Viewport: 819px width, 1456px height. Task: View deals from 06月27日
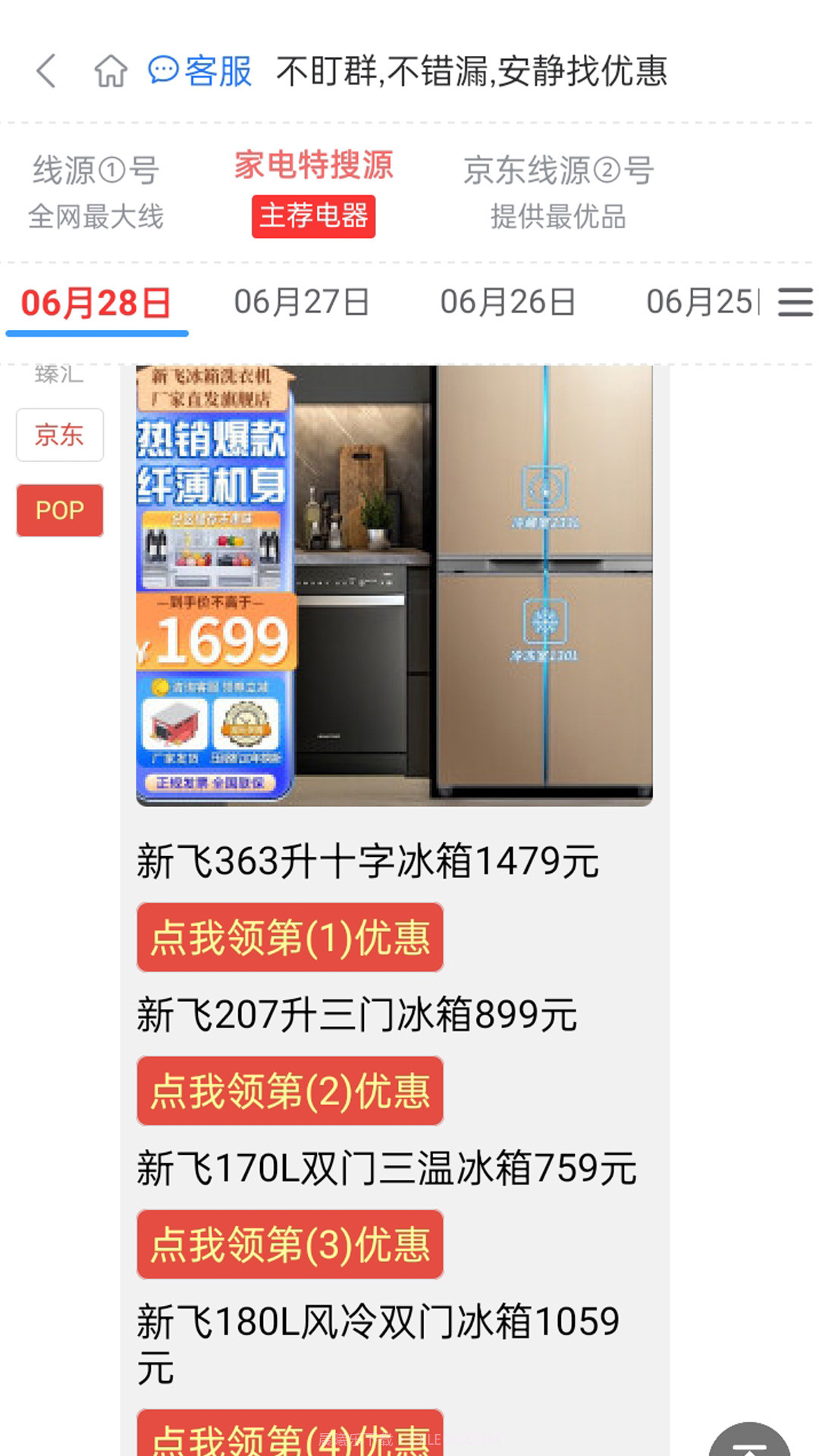pyautogui.click(x=301, y=303)
